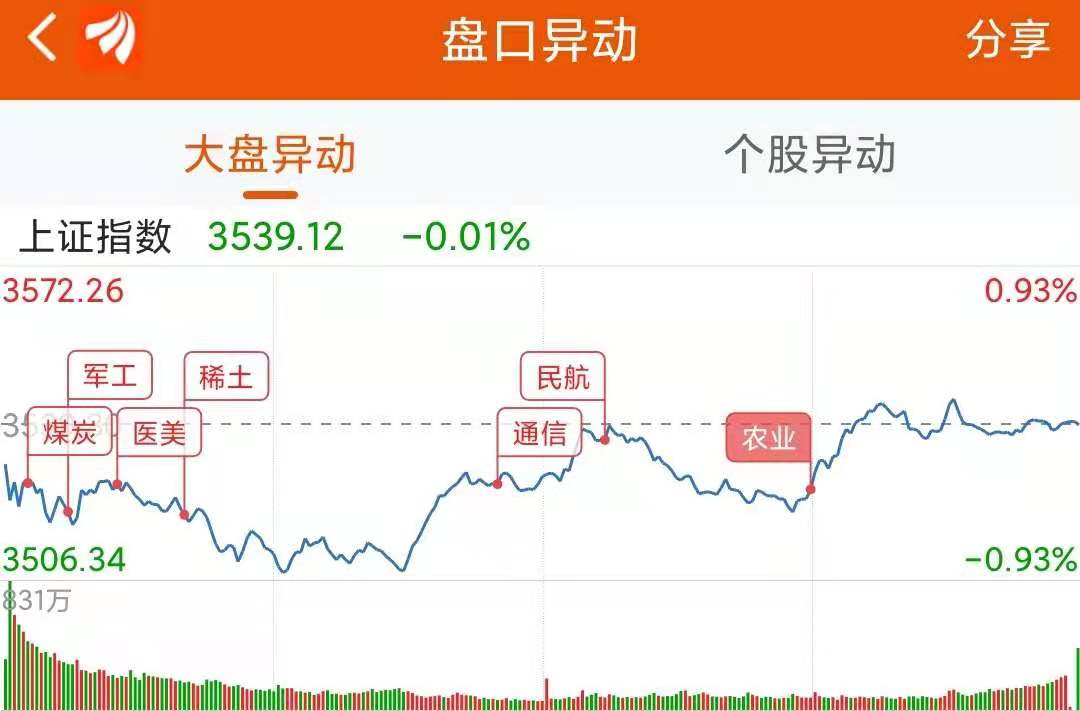Select the 通信 sector marker
Screen dimensions: 1080x711
point(540,433)
